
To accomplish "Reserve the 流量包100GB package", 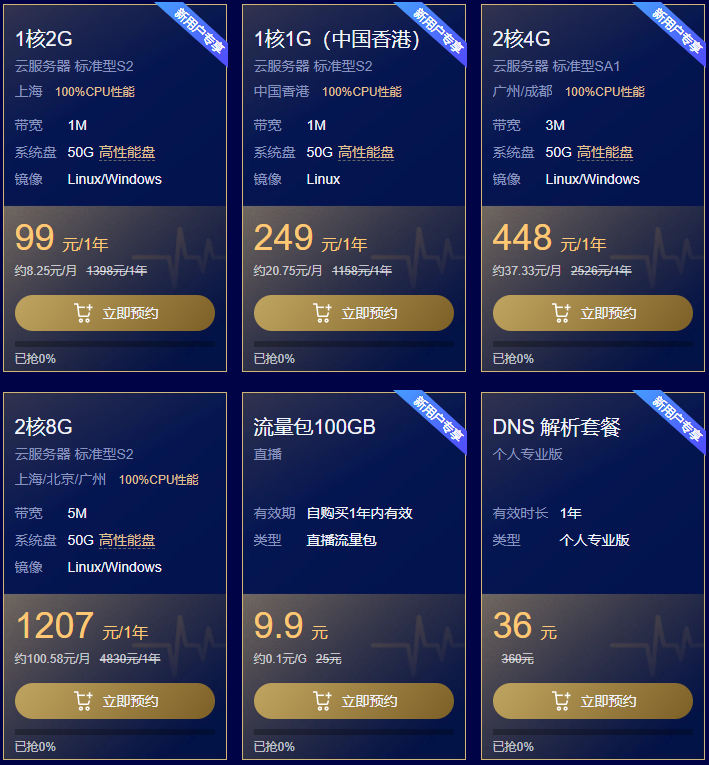I will pyautogui.click(x=353, y=701).
